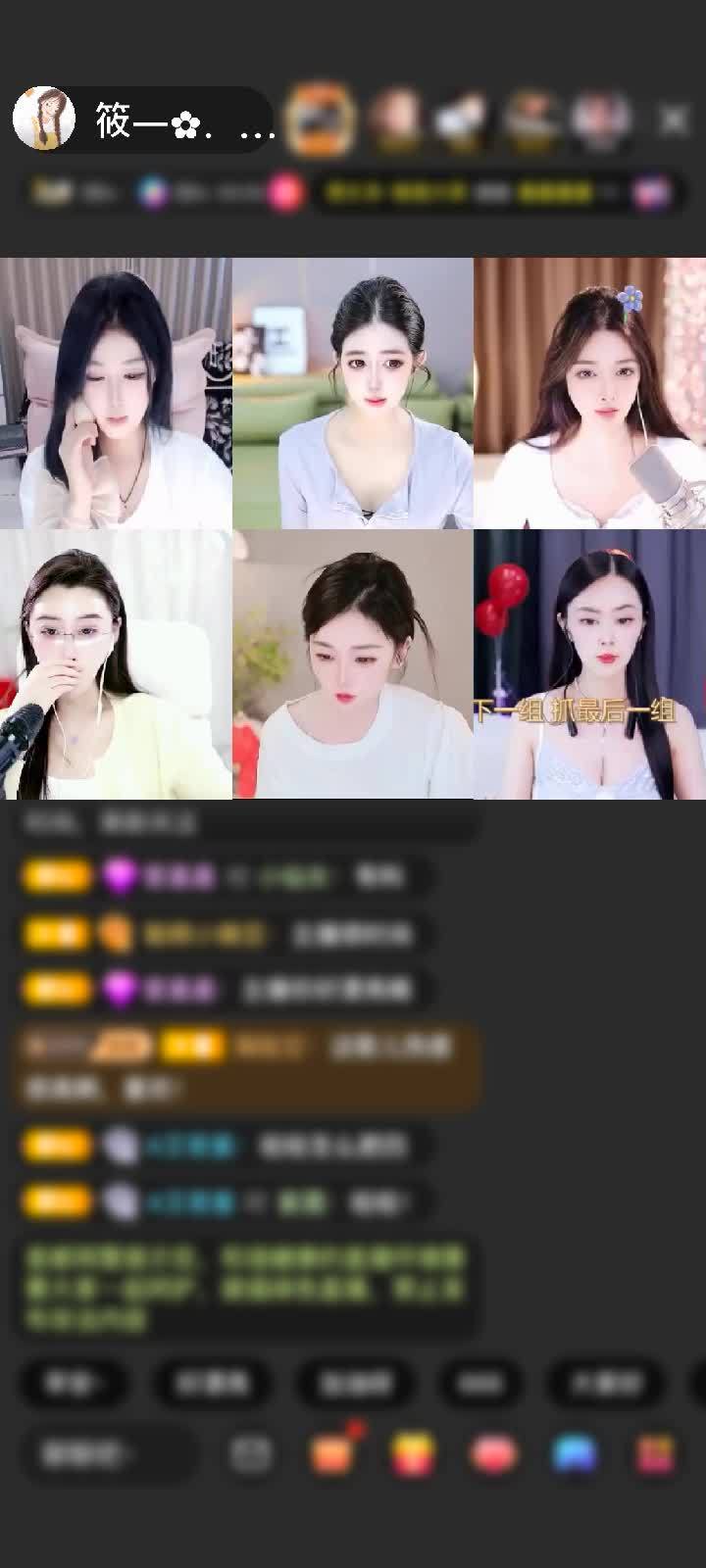Open the streamer tile with blue flower hairpin
This screenshot has height=1568, width=706.
(x=589, y=393)
